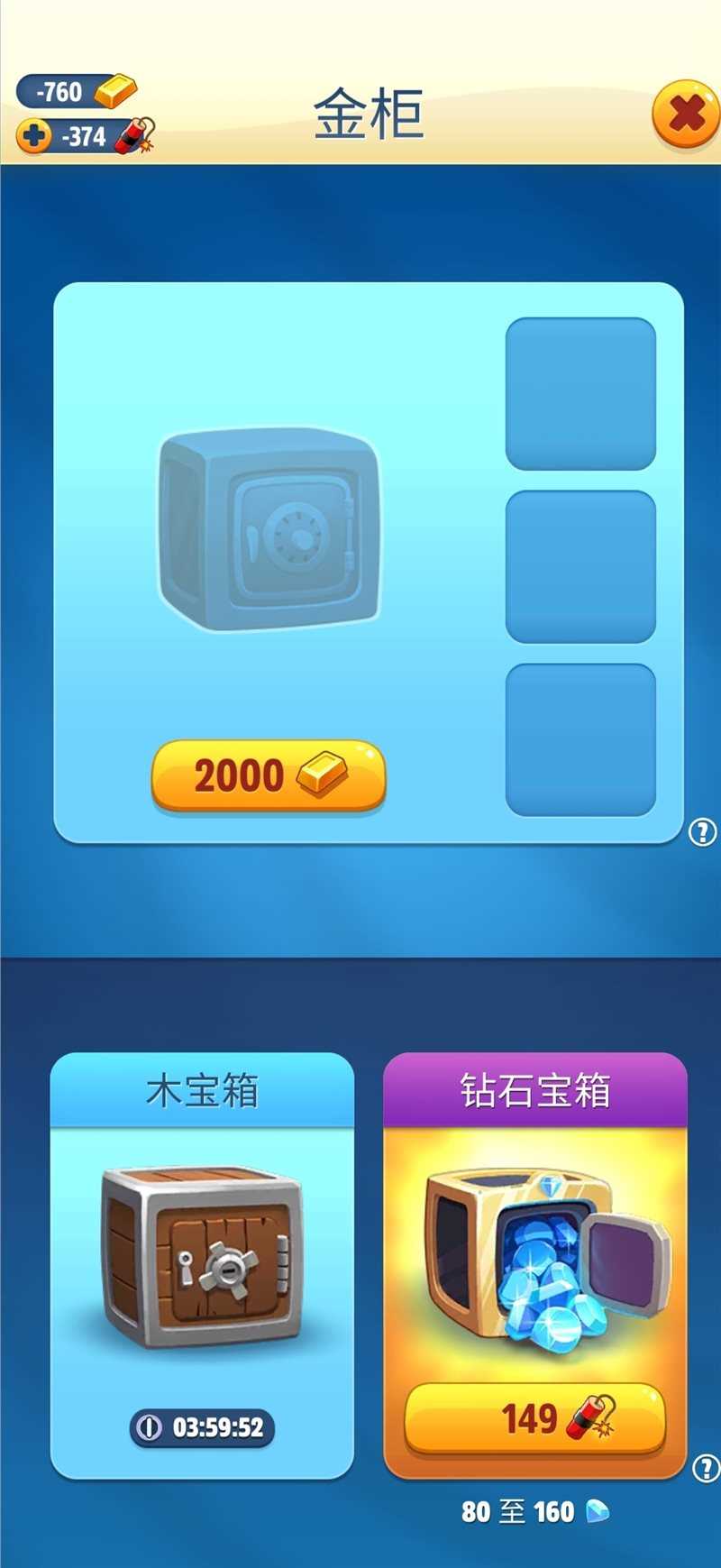Close the 金柜 vault screen
The height and width of the screenshot is (1568, 721).
click(x=686, y=115)
